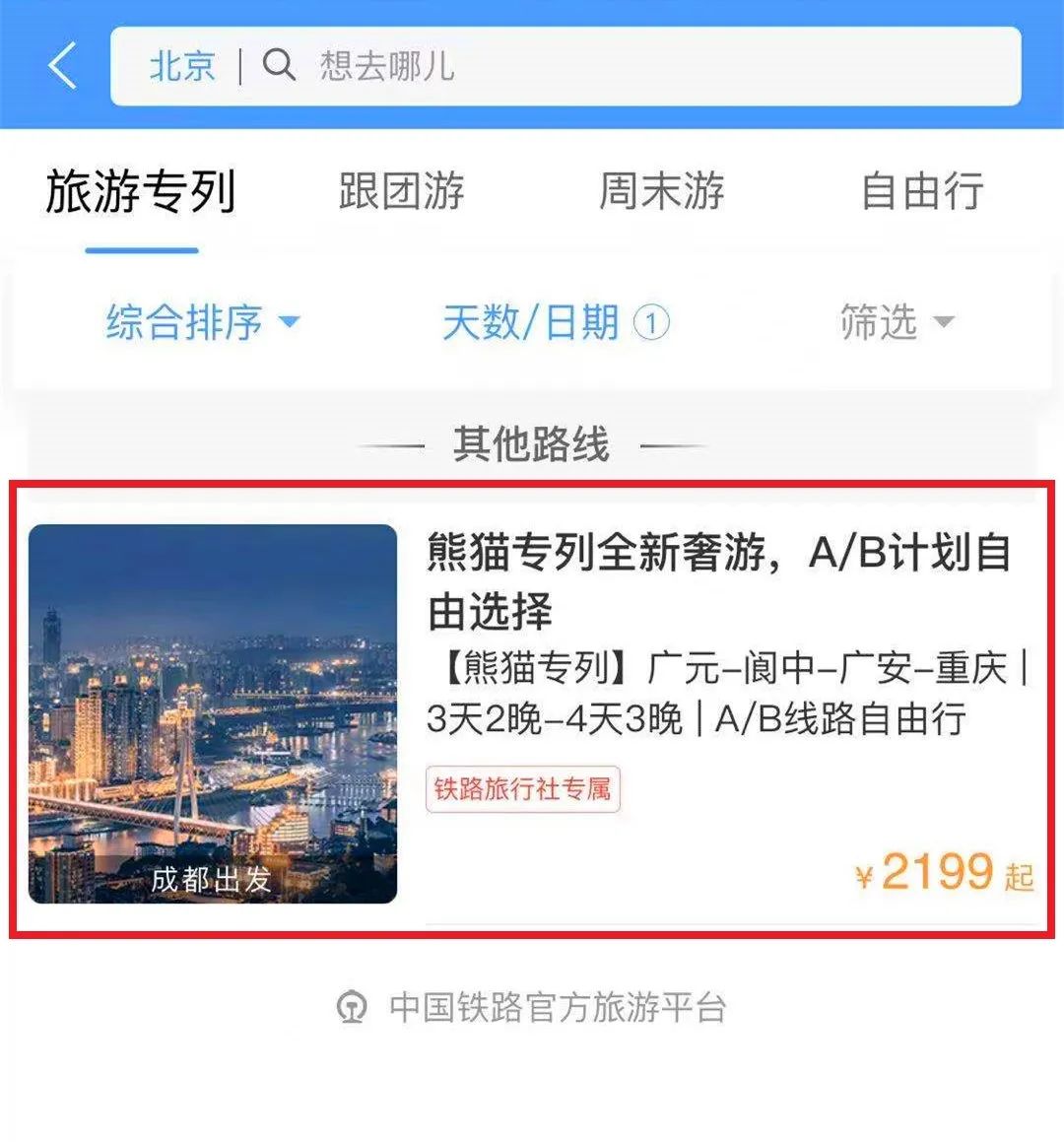The width and height of the screenshot is (1064, 1142).
Task: Select the 旅游专列 tab
Action: click(x=141, y=191)
